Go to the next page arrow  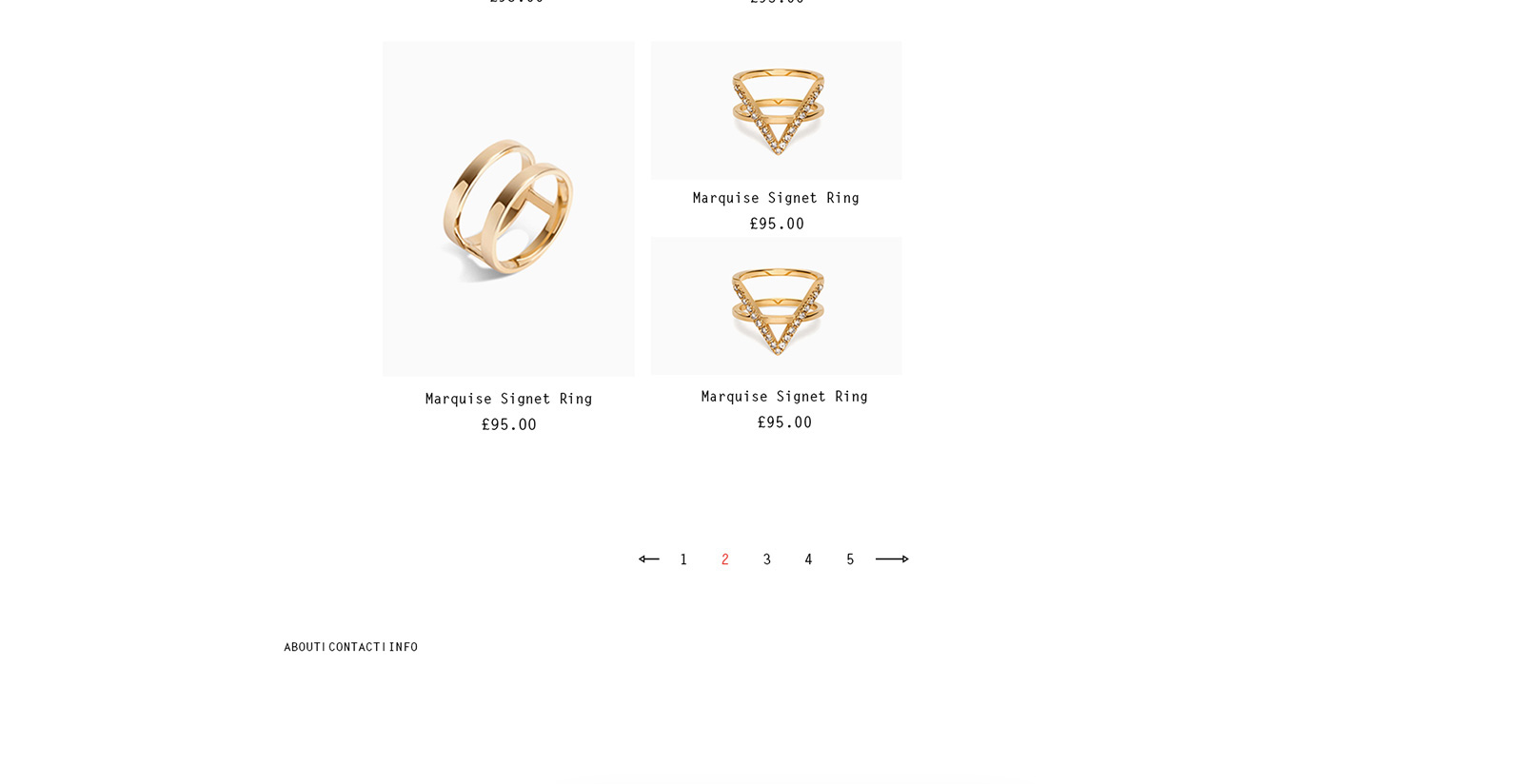point(892,559)
